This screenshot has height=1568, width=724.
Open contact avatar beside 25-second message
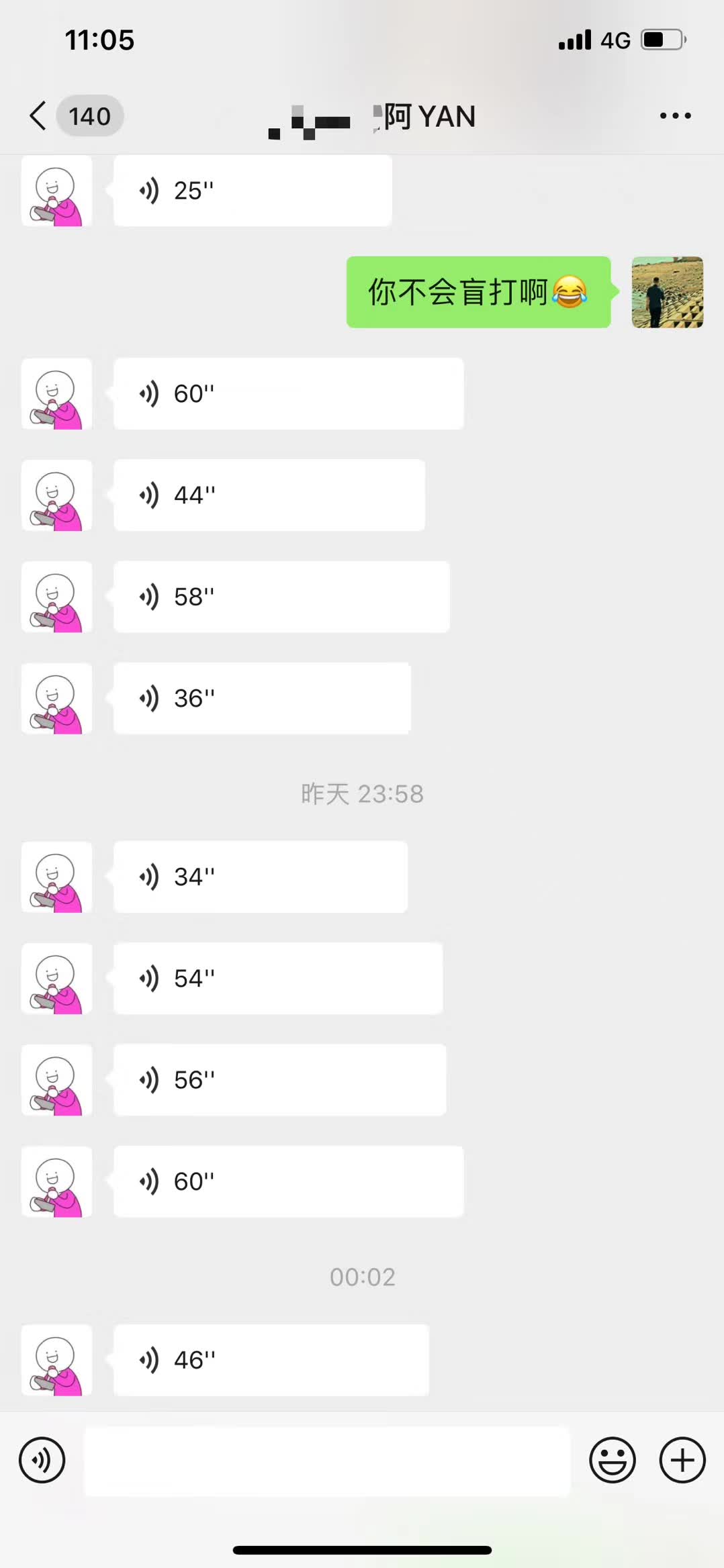pyautogui.click(x=56, y=191)
